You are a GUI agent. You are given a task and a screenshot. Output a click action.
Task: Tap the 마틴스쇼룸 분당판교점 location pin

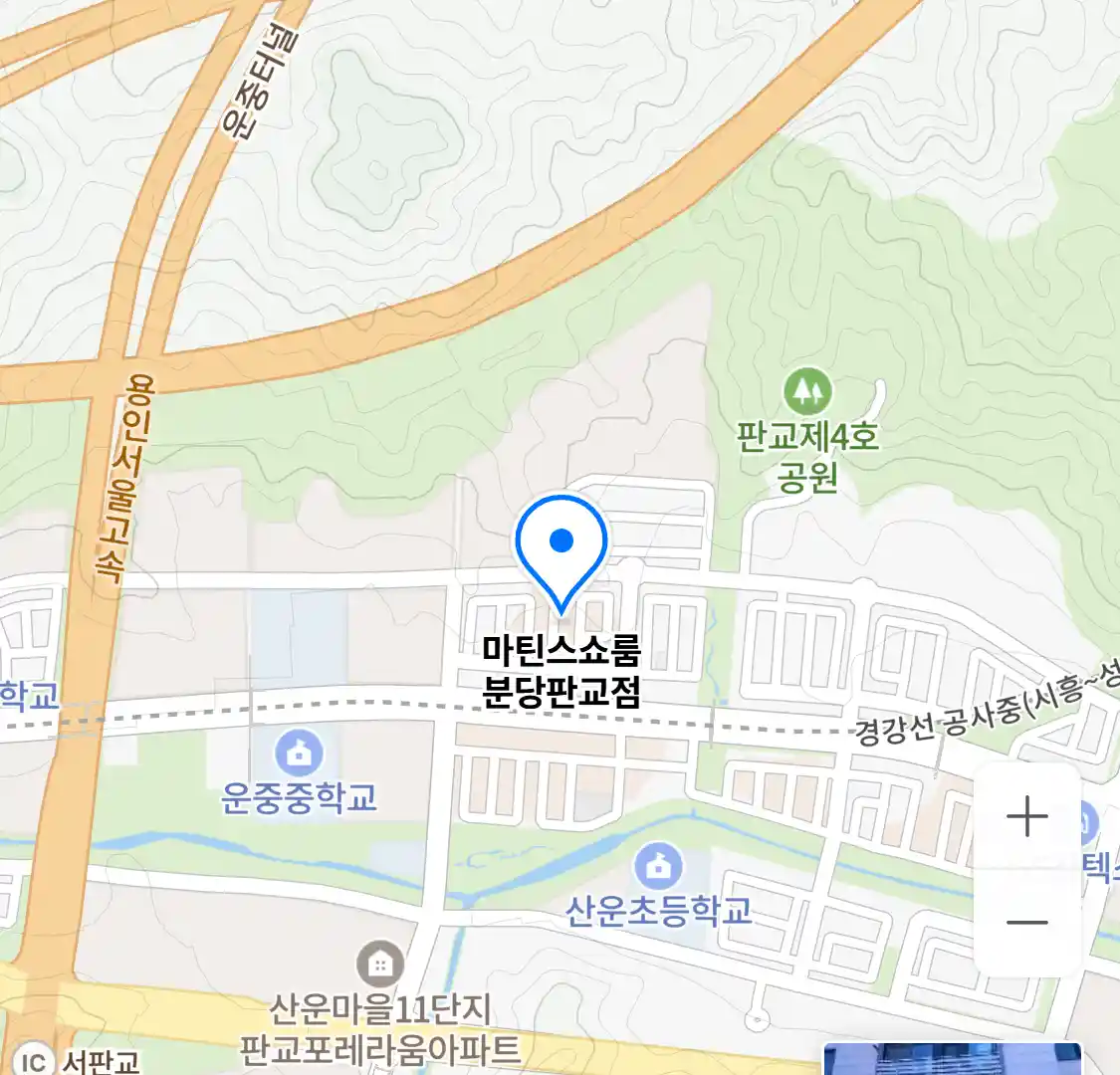(x=561, y=548)
